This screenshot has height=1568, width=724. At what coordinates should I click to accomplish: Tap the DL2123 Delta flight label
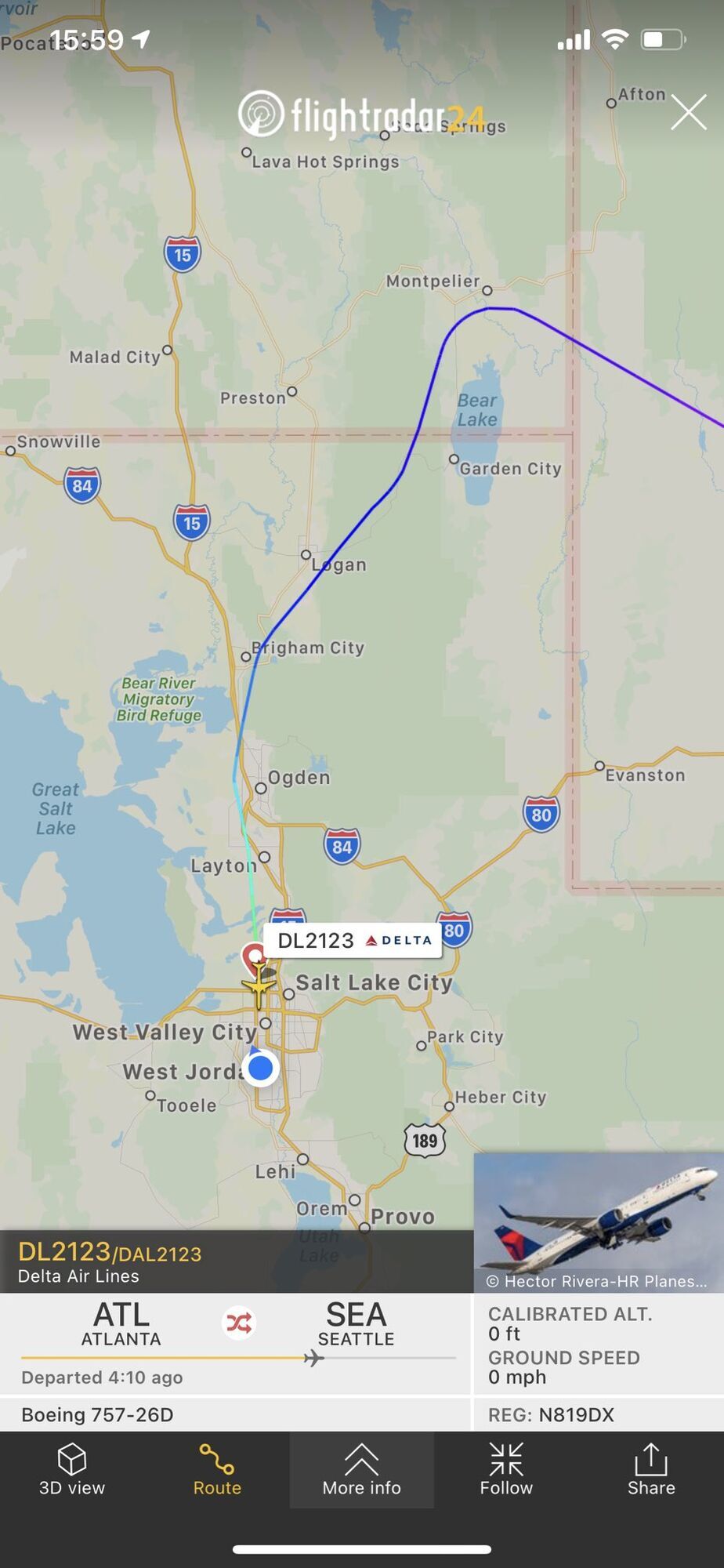pos(353,941)
